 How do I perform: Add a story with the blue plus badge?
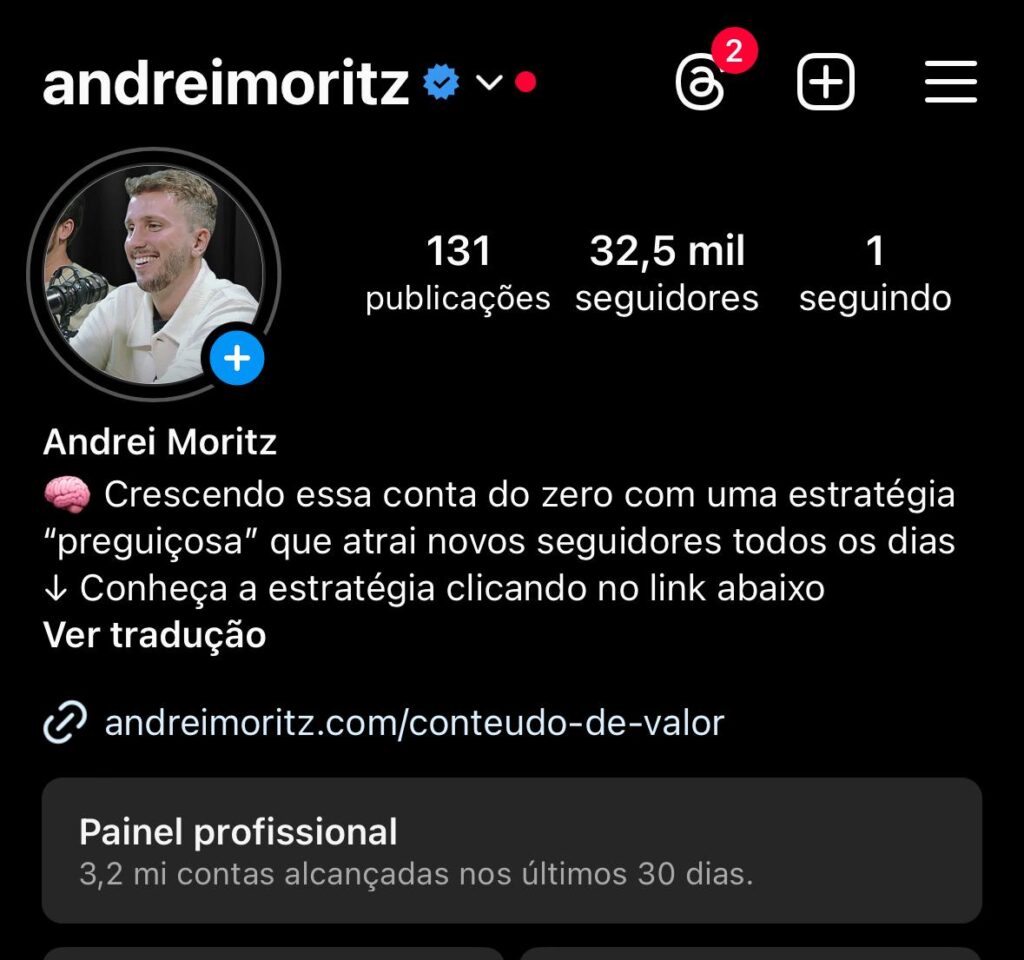point(237,358)
